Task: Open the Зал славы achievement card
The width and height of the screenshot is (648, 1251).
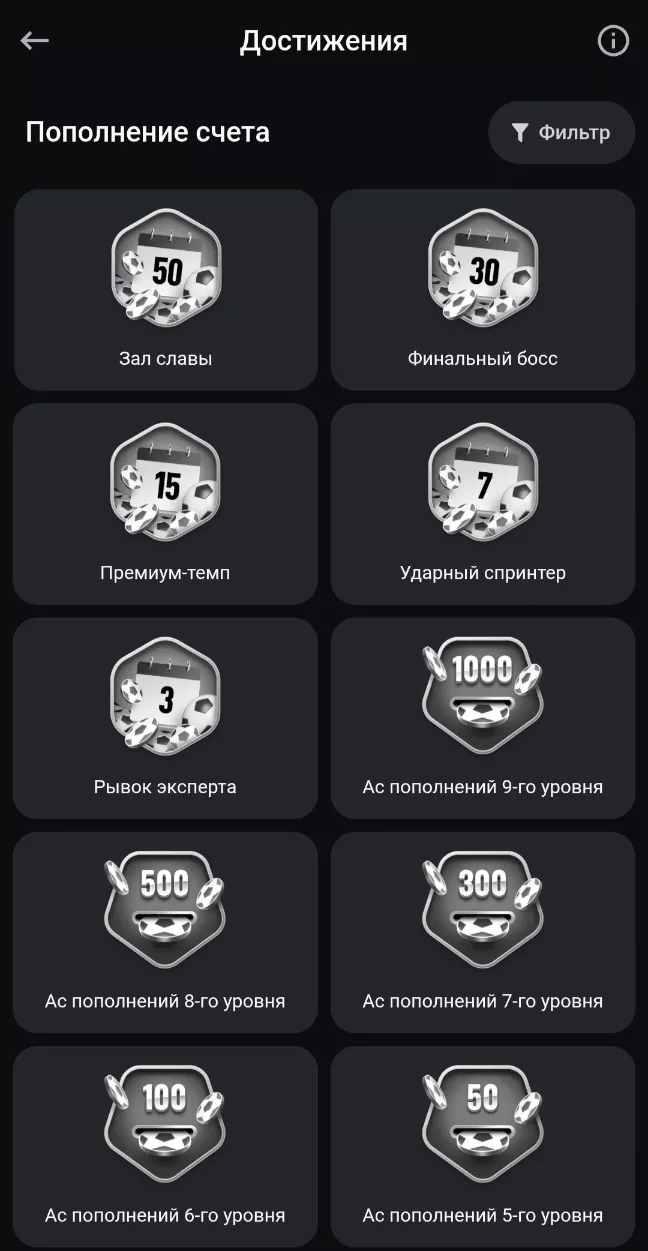Action: tap(166, 289)
